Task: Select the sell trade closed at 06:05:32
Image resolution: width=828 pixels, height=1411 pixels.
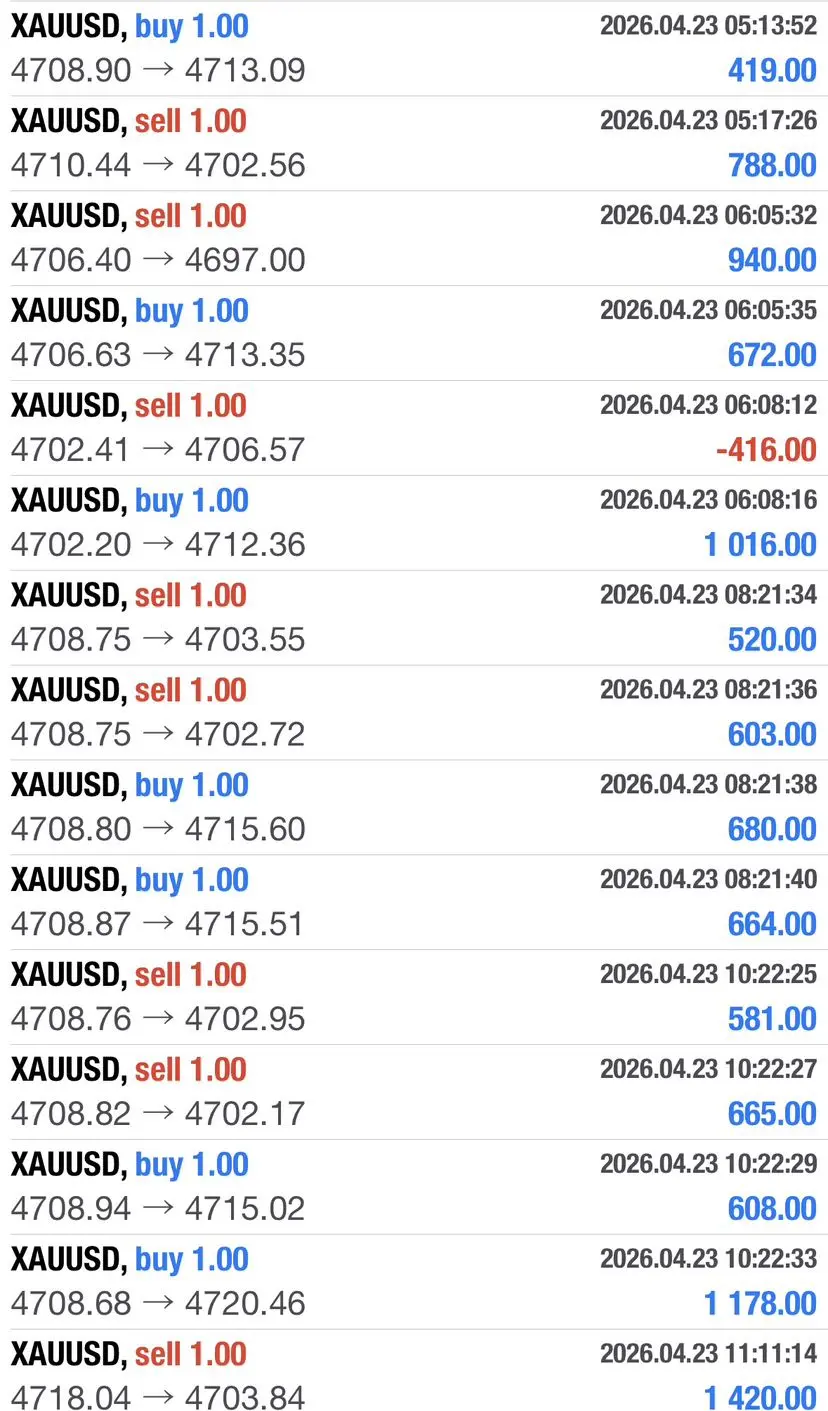Action: click(x=414, y=239)
